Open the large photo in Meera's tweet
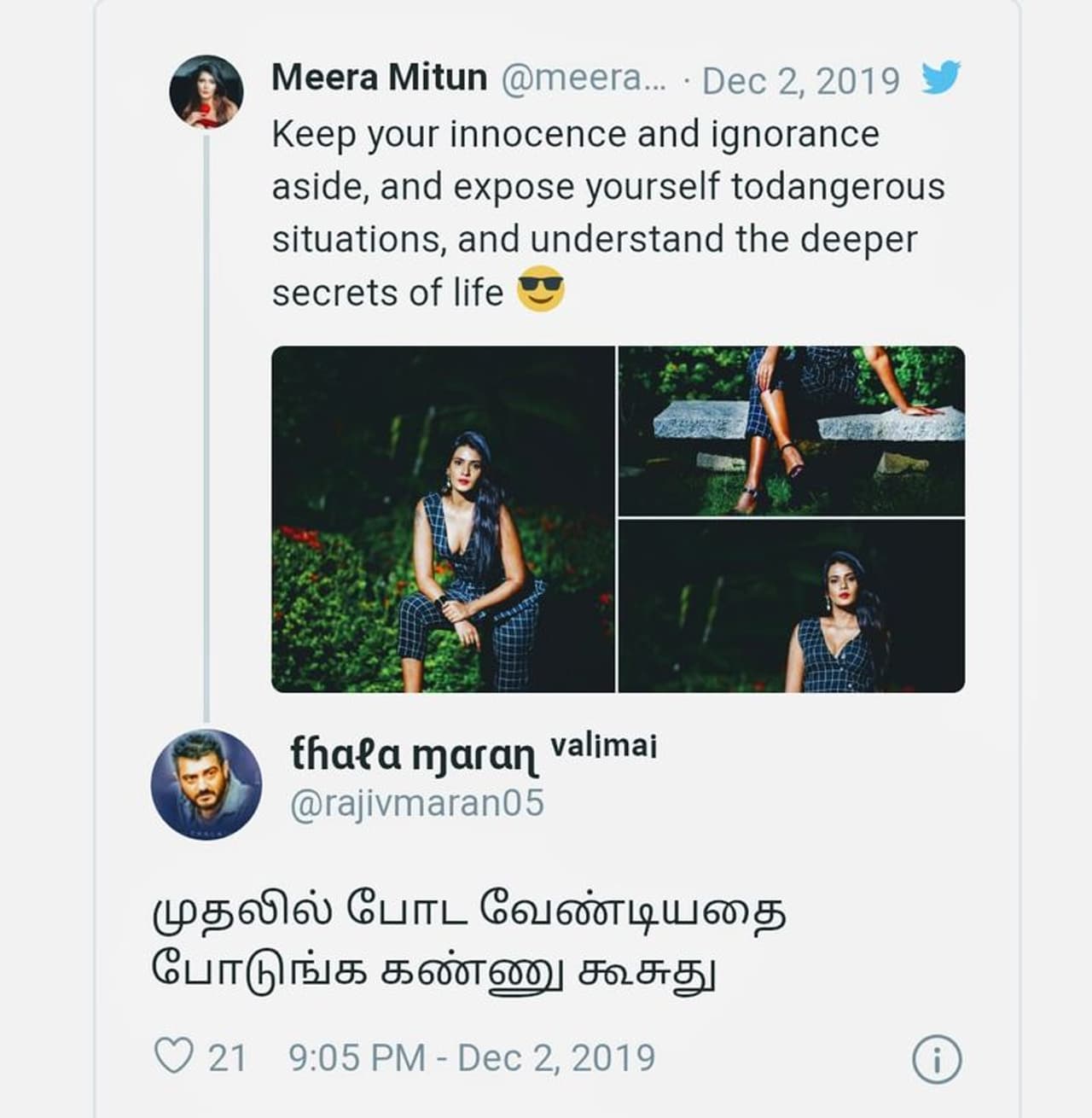Screen dimensions: 1092x1118 pyautogui.click(x=443, y=519)
